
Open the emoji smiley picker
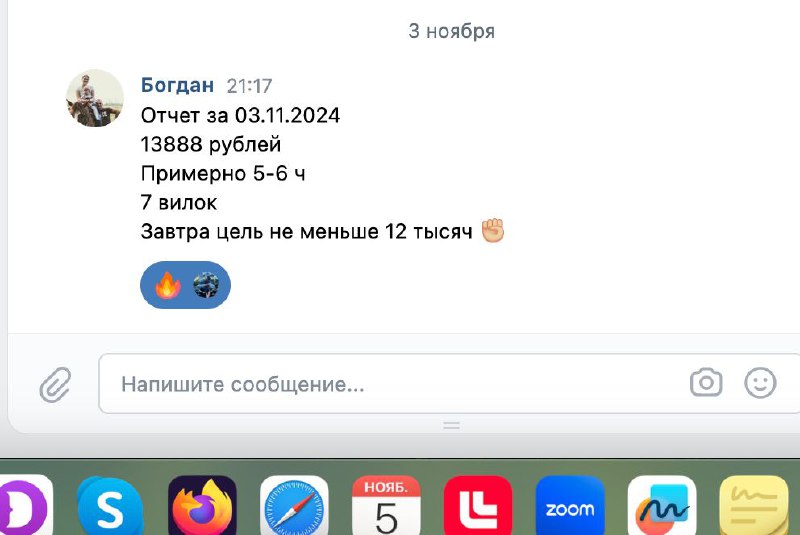[x=760, y=383]
